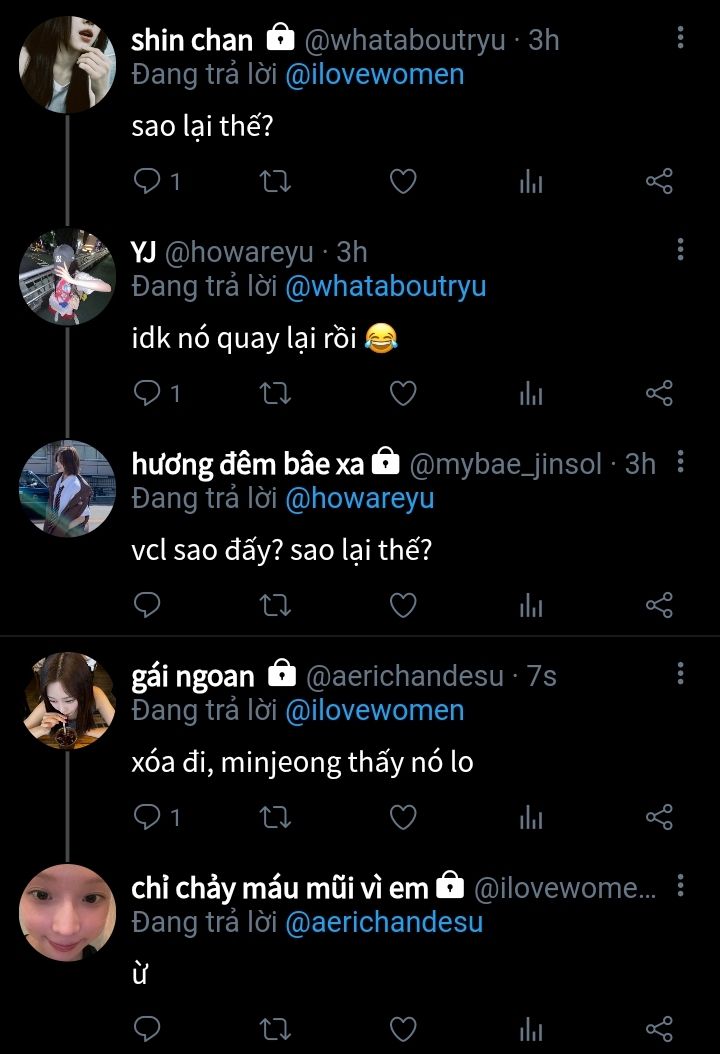Screen dimensions: 720x1054
Task: Open the @aerichandesu mention link
Action: click(383, 922)
